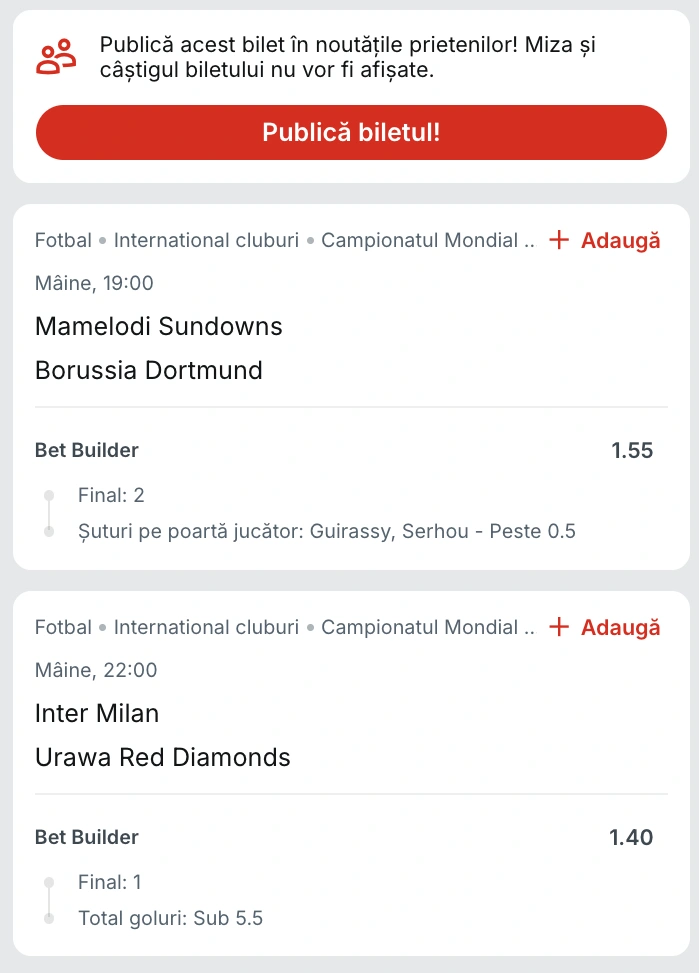Image resolution: width=699 pixels, height=973 pixels.
Task: Add the Inter Milan match via Adaugă
Action: (606, 627)
